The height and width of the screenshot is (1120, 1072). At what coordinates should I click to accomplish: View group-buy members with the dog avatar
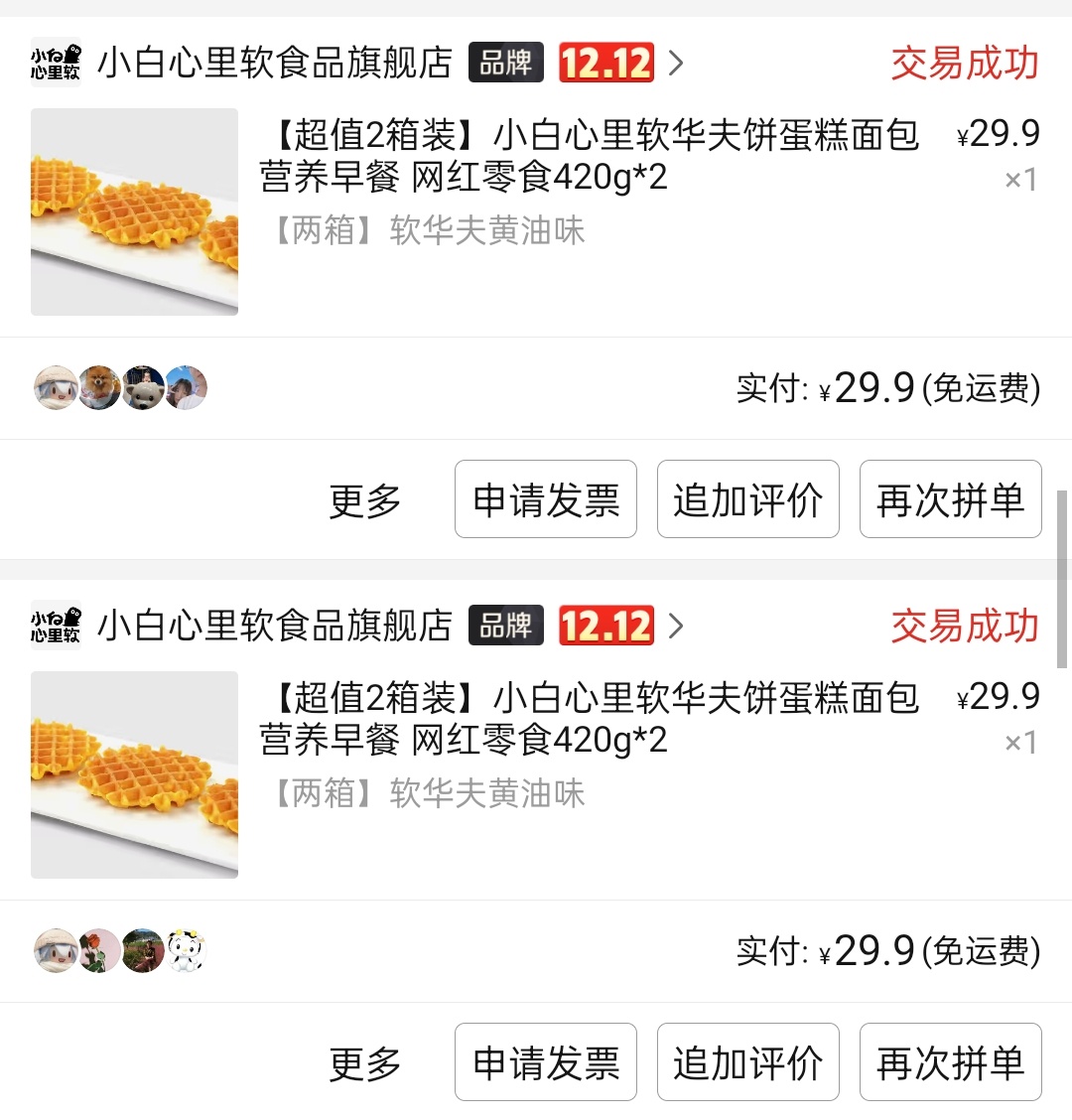pyautogui.click(x=100, y=387)
